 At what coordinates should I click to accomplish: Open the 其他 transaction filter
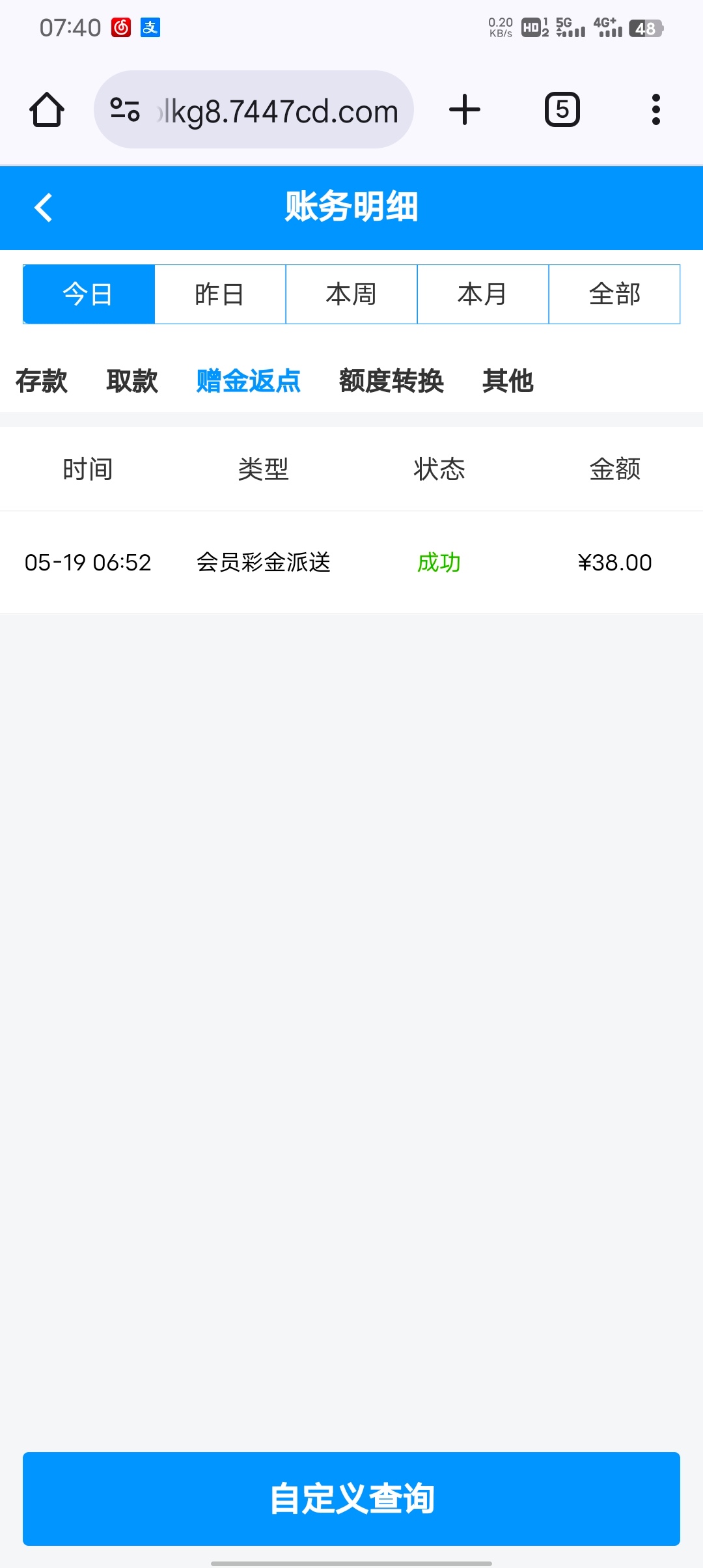(x=507, y=382)
